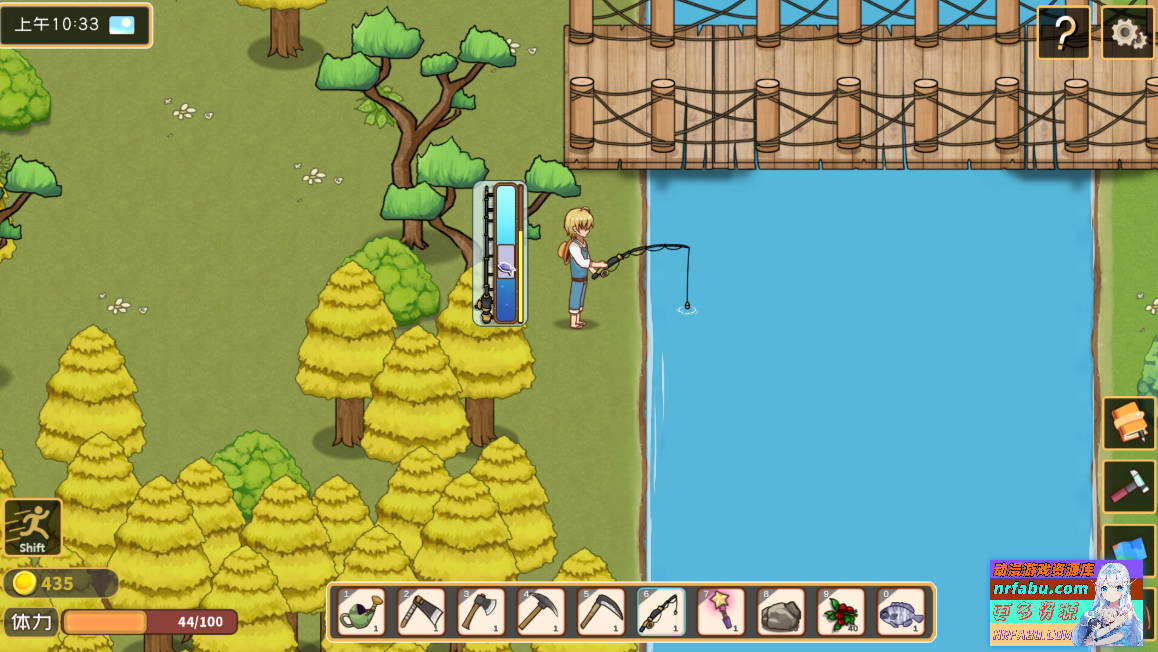
Task: Select the stone in slot 8
Action: tap(781, 611)
